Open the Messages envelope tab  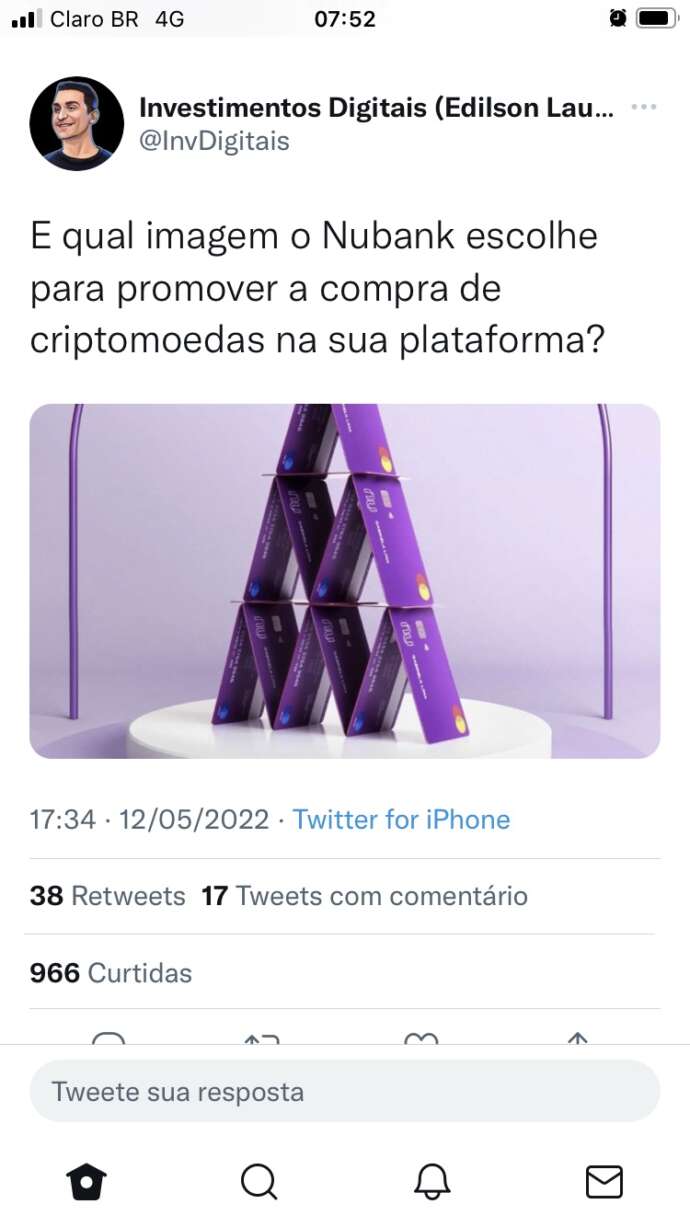click(604, 1182)
